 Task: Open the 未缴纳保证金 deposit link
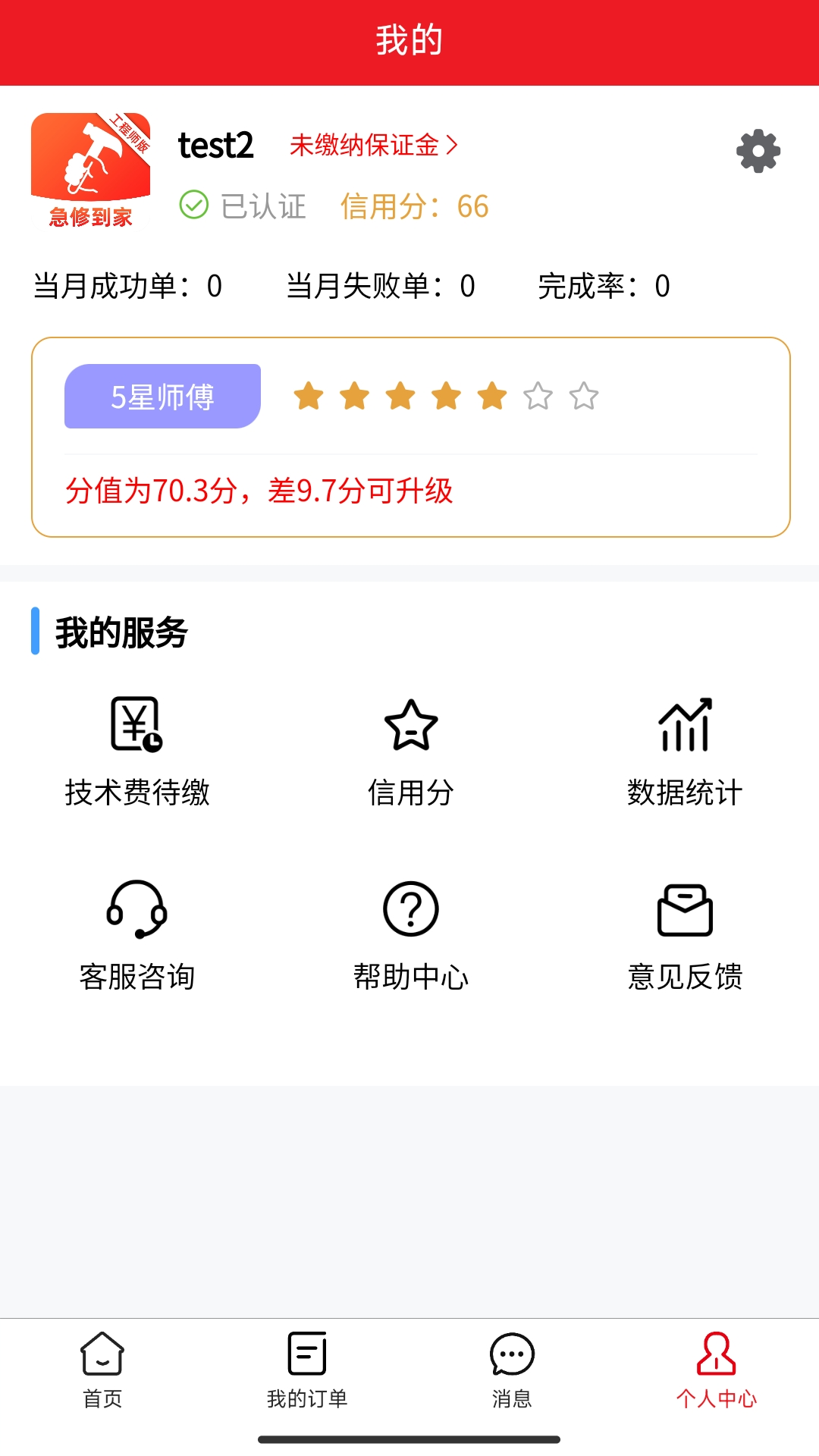(x=374, y=145)
